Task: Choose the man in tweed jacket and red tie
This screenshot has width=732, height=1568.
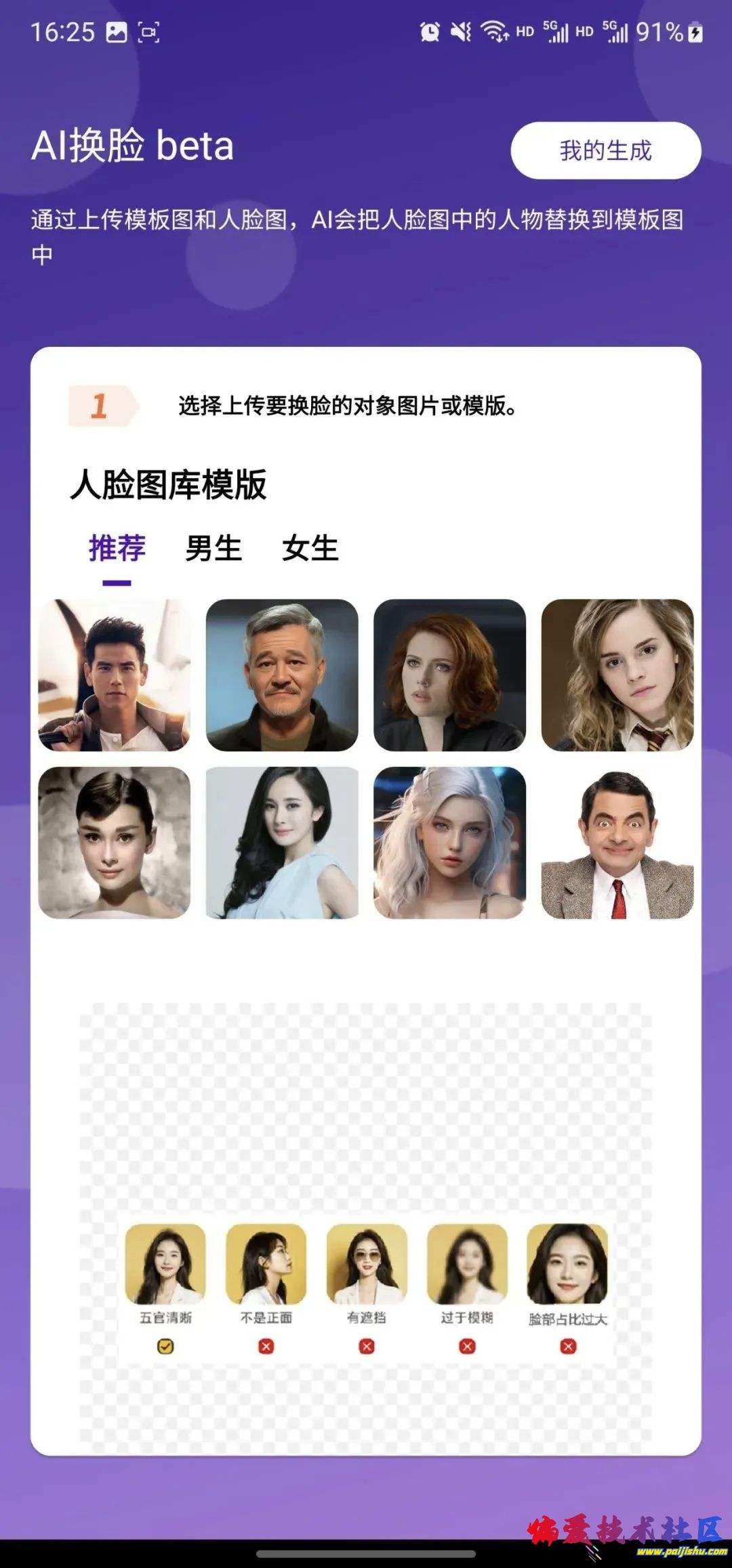Action: coord(617,843)
